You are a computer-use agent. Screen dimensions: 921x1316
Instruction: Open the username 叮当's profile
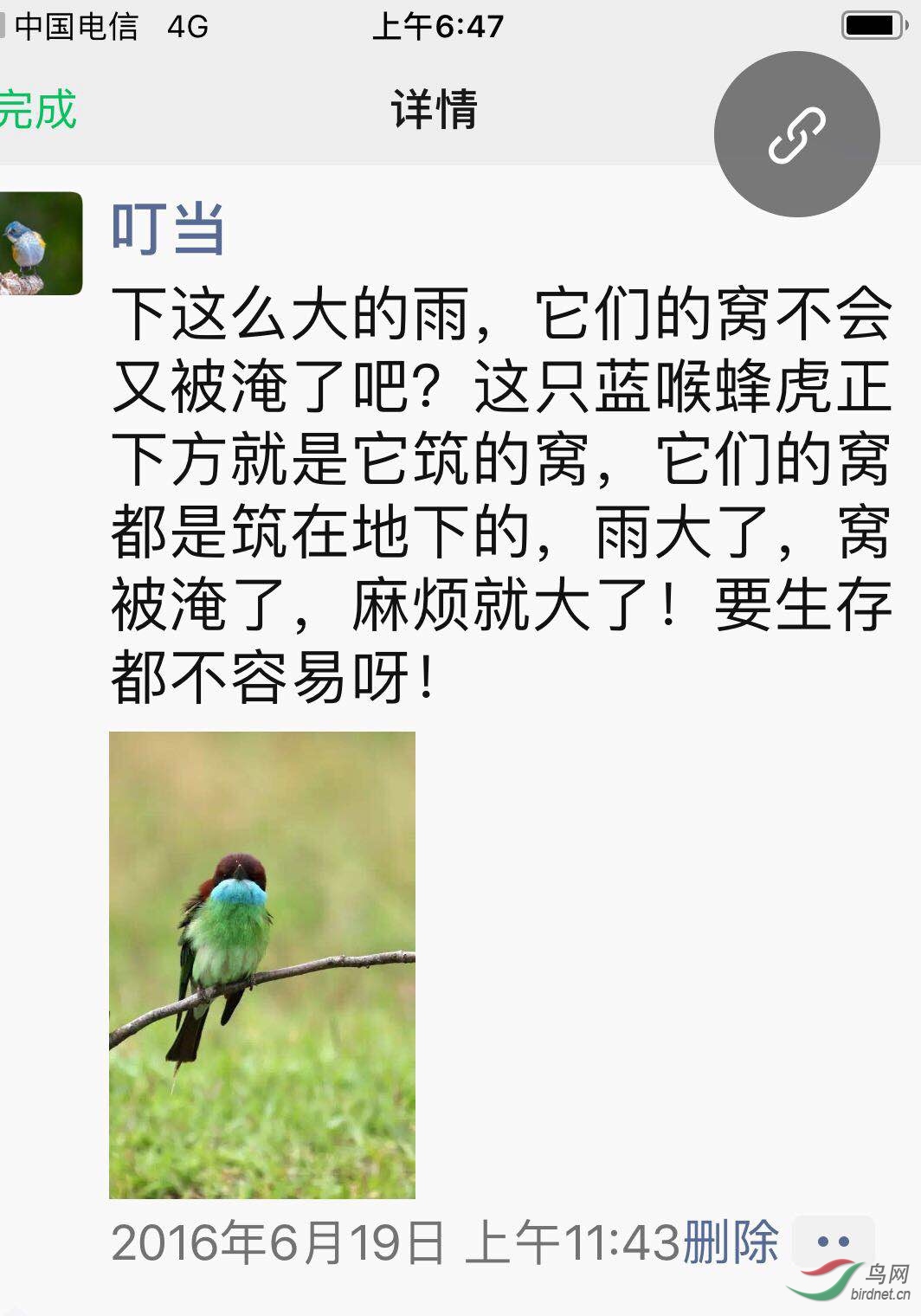point(168,229)
